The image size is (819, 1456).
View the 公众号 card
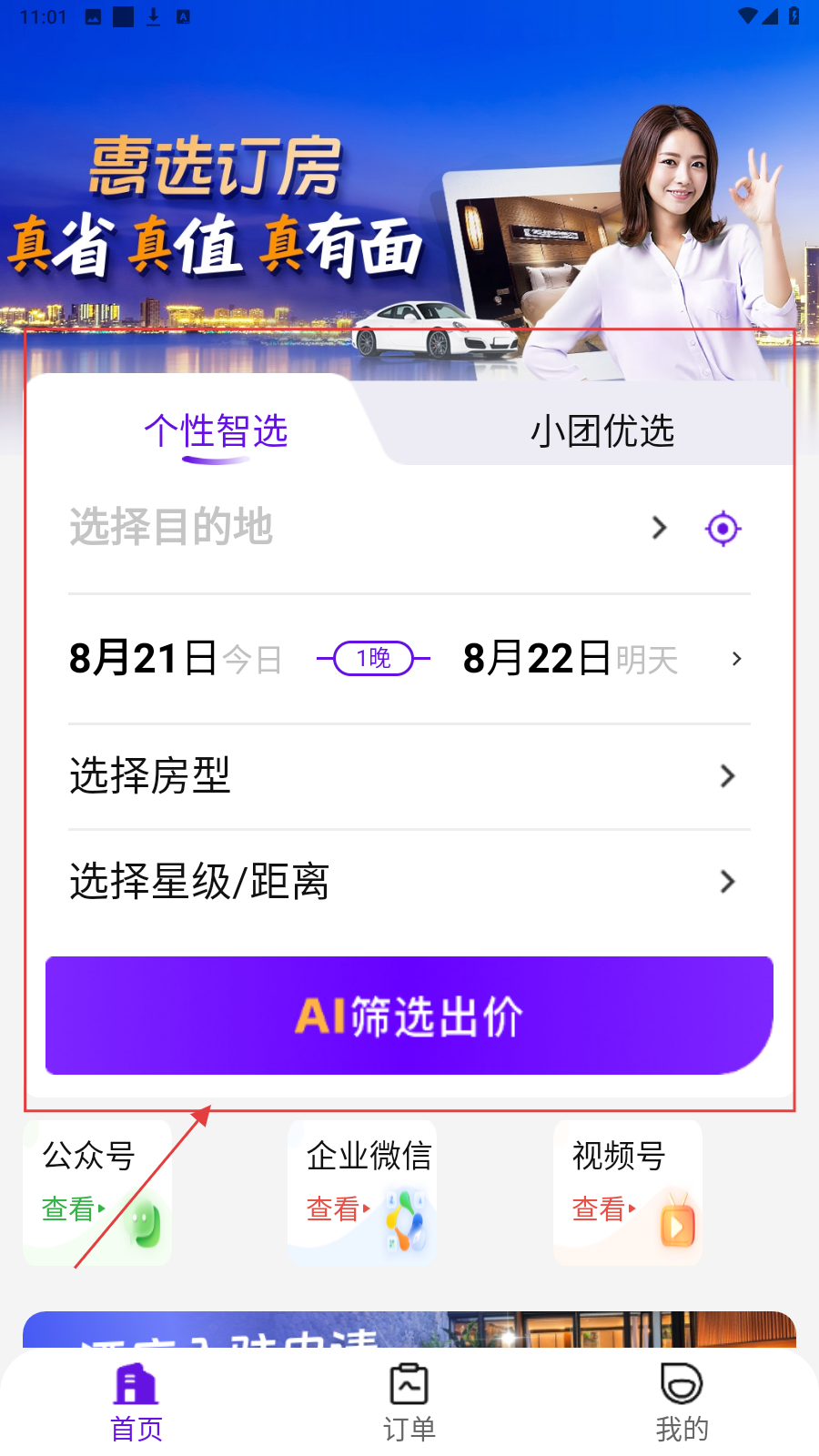coord(97,1192)
